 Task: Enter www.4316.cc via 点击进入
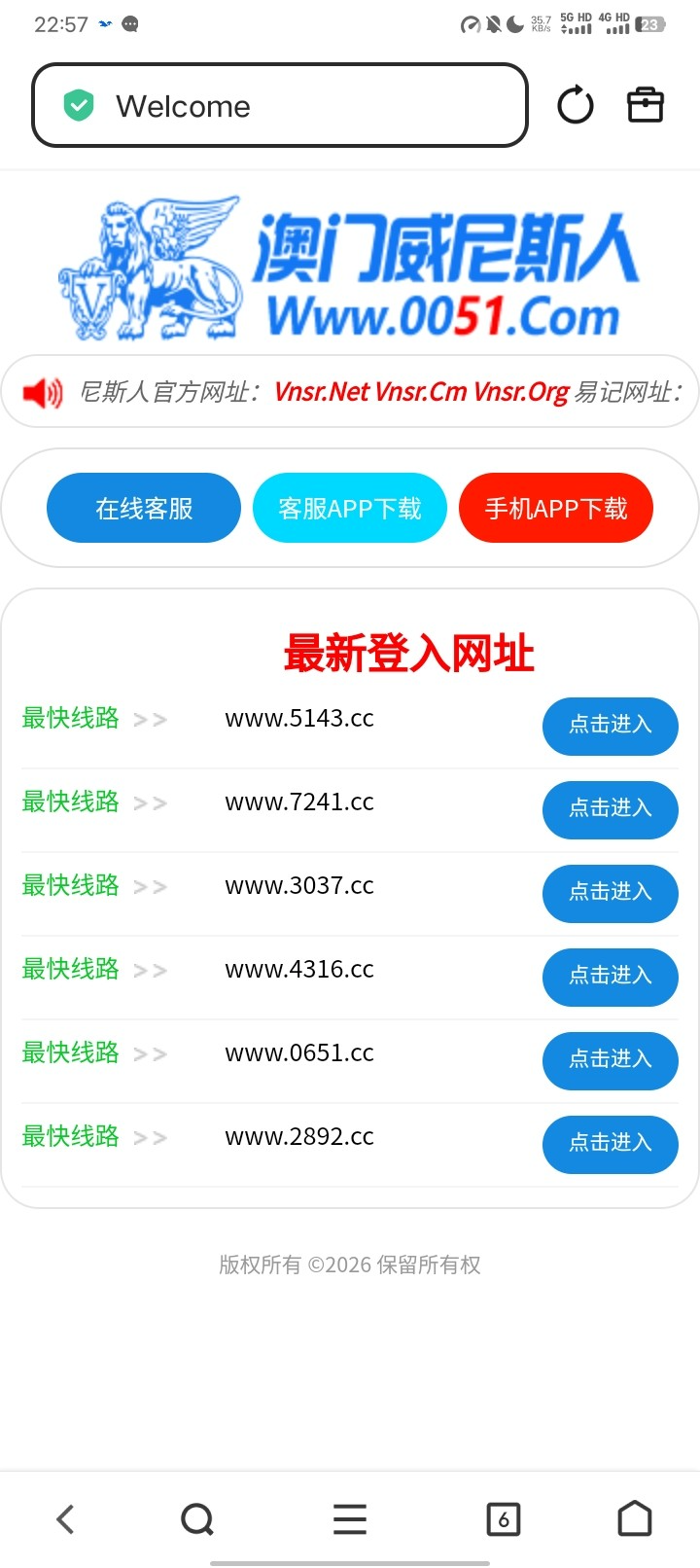(610, 977)
